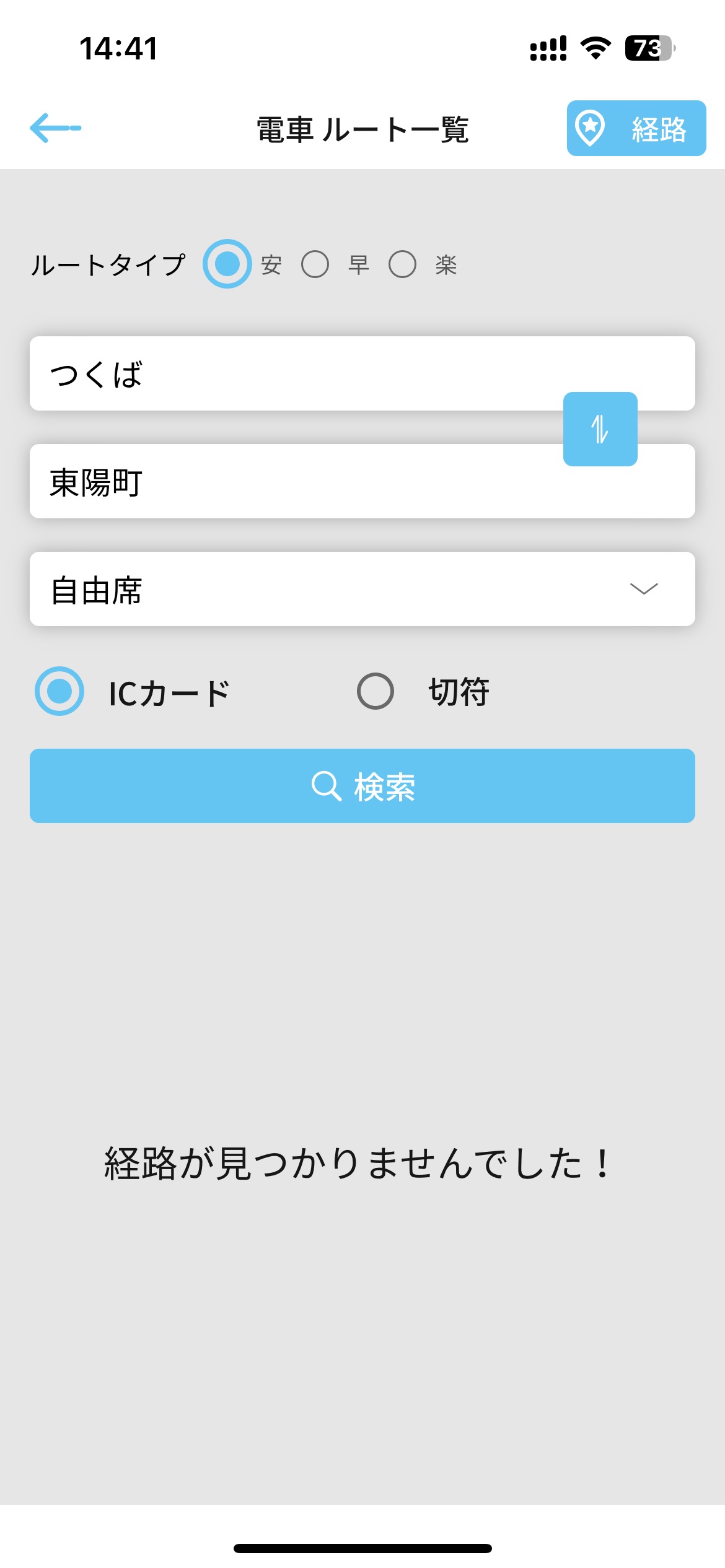This screenshot has width=725, height=1568.
Task: Edit the 東陽町 destination field
Action: [362, 481]
